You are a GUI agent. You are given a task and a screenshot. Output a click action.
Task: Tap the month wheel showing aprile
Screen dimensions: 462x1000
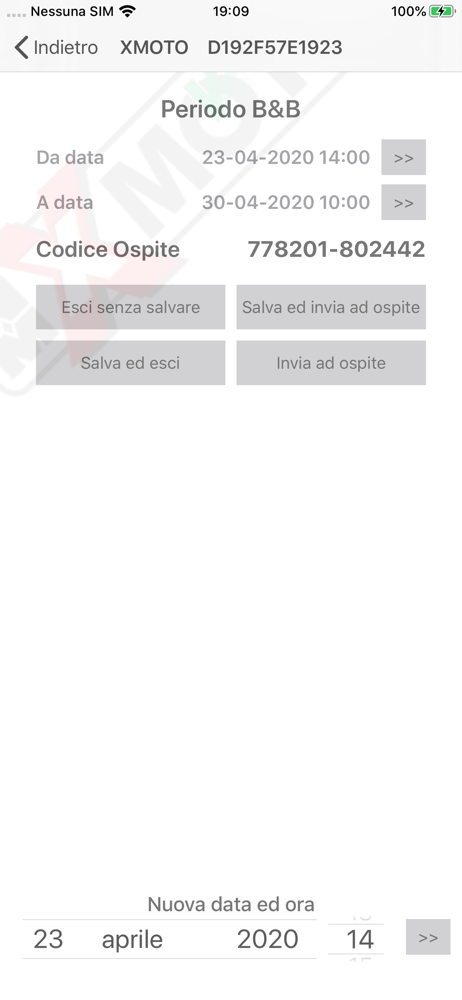pyautogui.click(x=132, y=939)
